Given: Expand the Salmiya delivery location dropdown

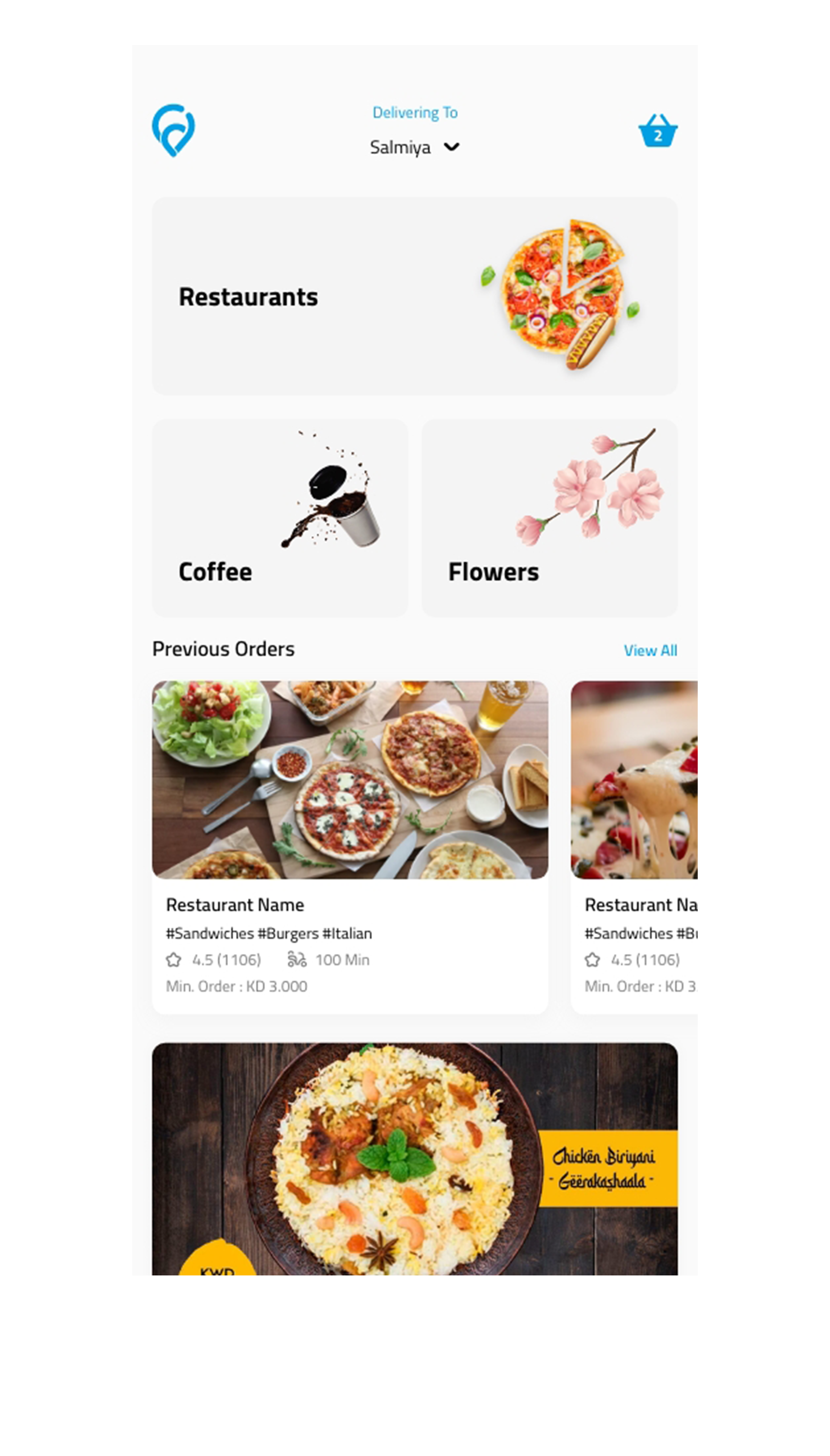Looking at the screenshot, I should pyautogui.click(x=414, y=147).
